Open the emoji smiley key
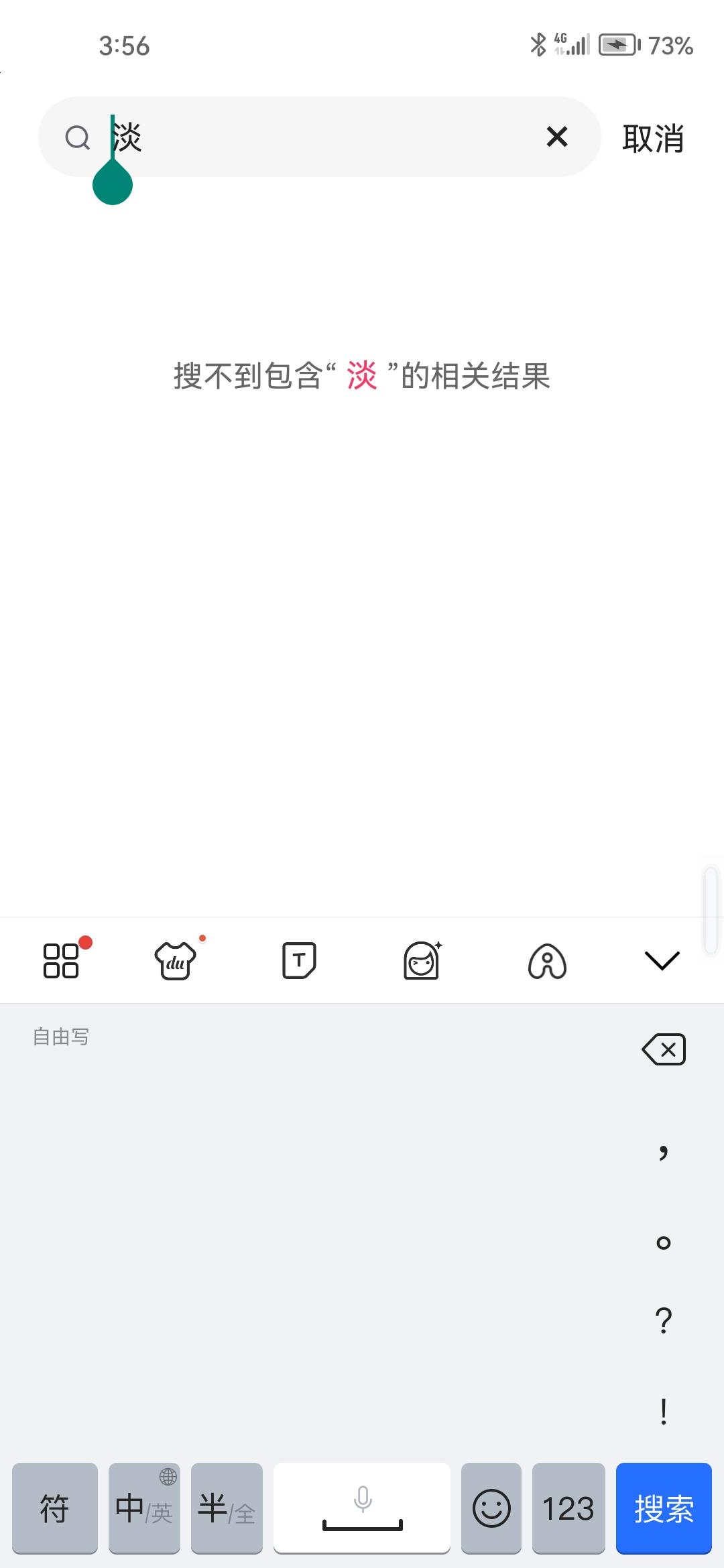This screenshot has height=1568, width=724. 491,1508
